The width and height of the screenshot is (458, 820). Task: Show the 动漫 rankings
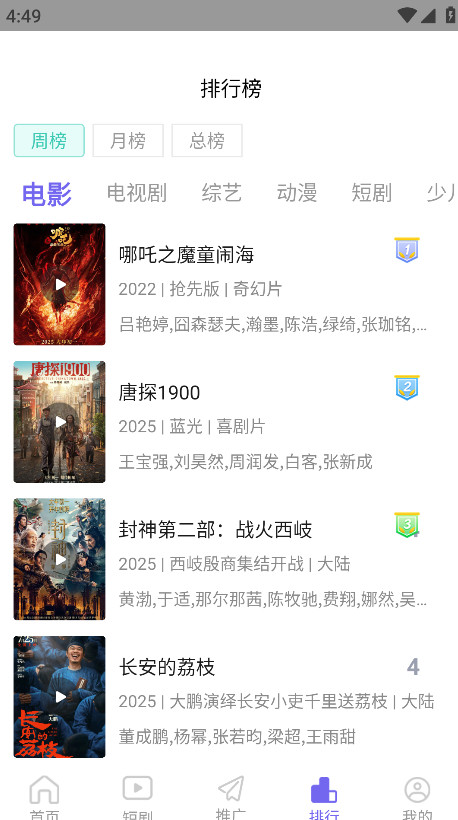coord(297,193)
